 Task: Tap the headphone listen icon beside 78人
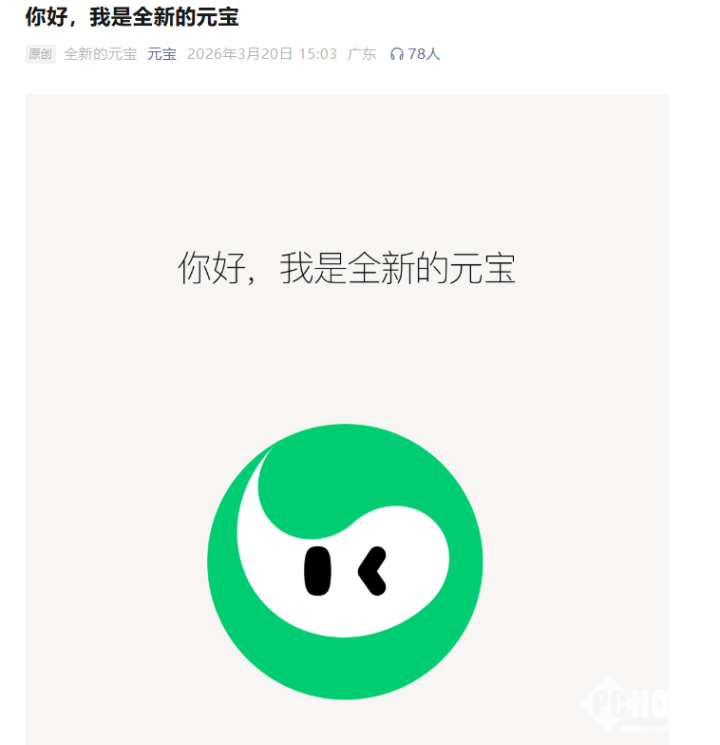coord(396,54)
